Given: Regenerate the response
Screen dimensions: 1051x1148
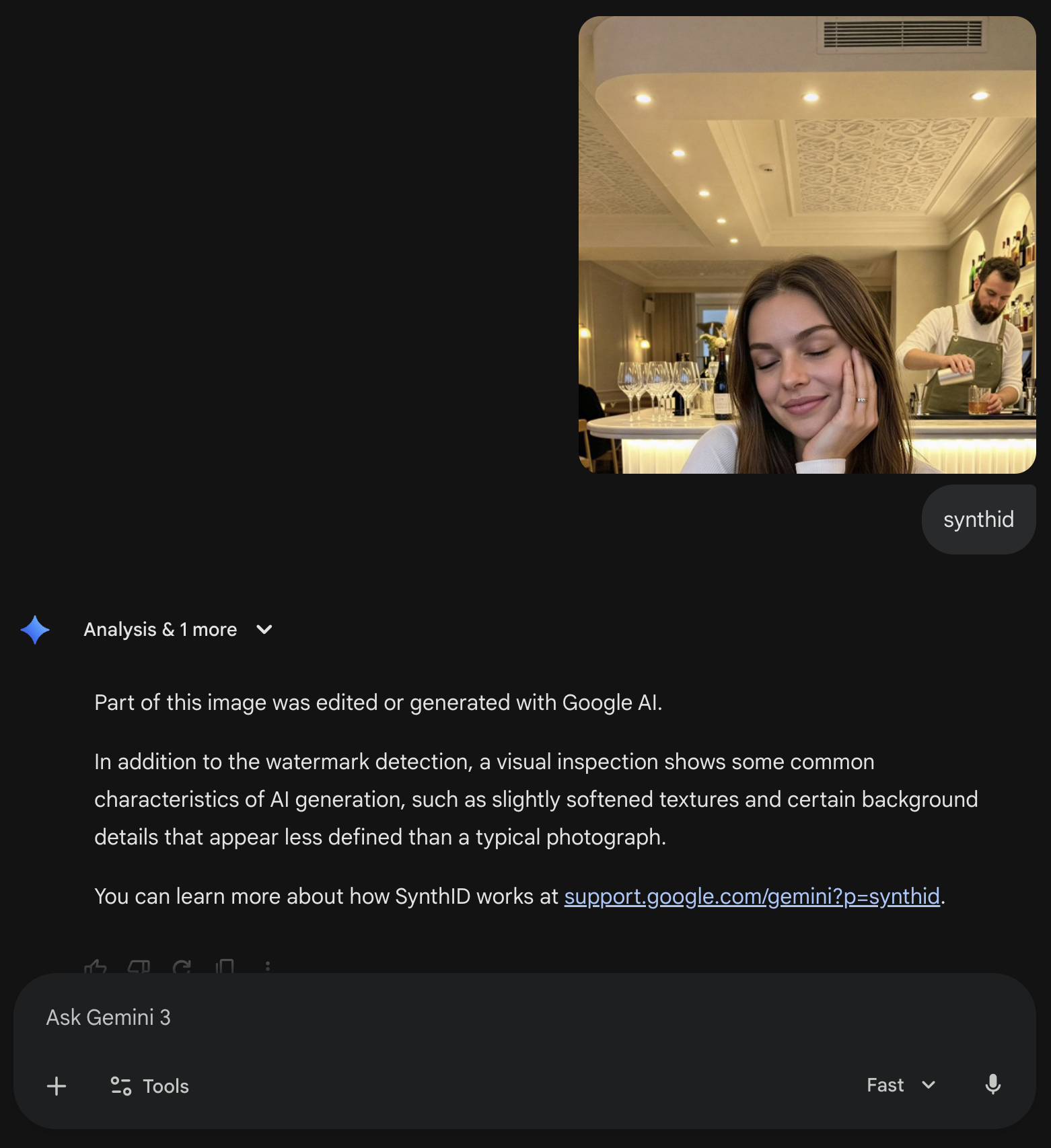Looking at the screenshot, I should (182, 967).
